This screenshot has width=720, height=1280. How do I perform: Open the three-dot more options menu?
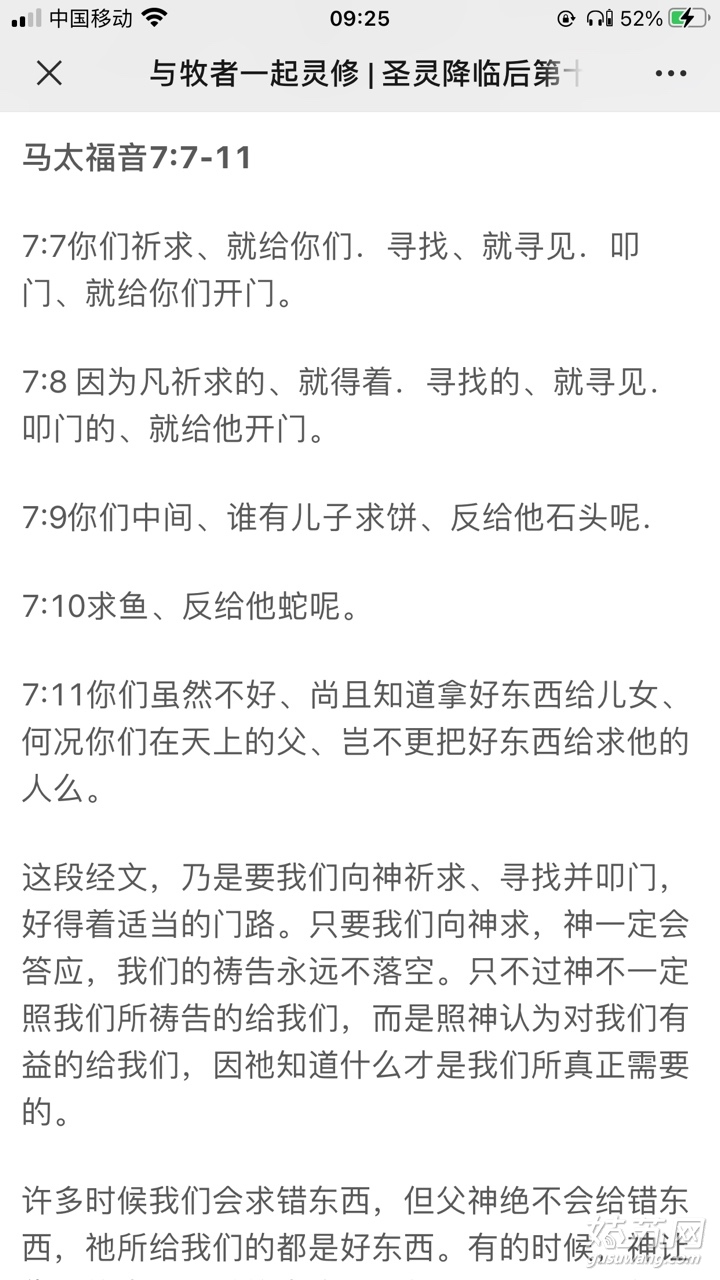point(671,73)
